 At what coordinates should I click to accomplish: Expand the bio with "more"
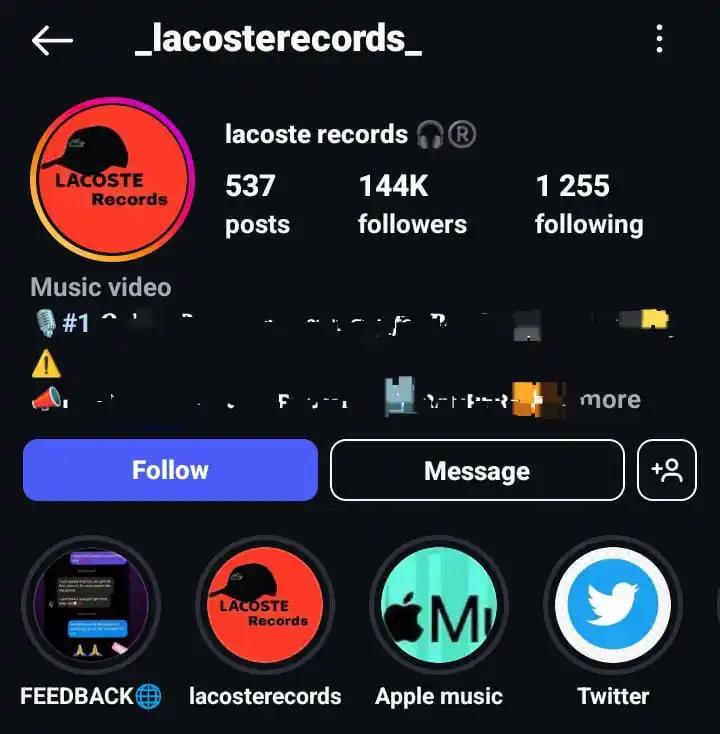point(610,399)
